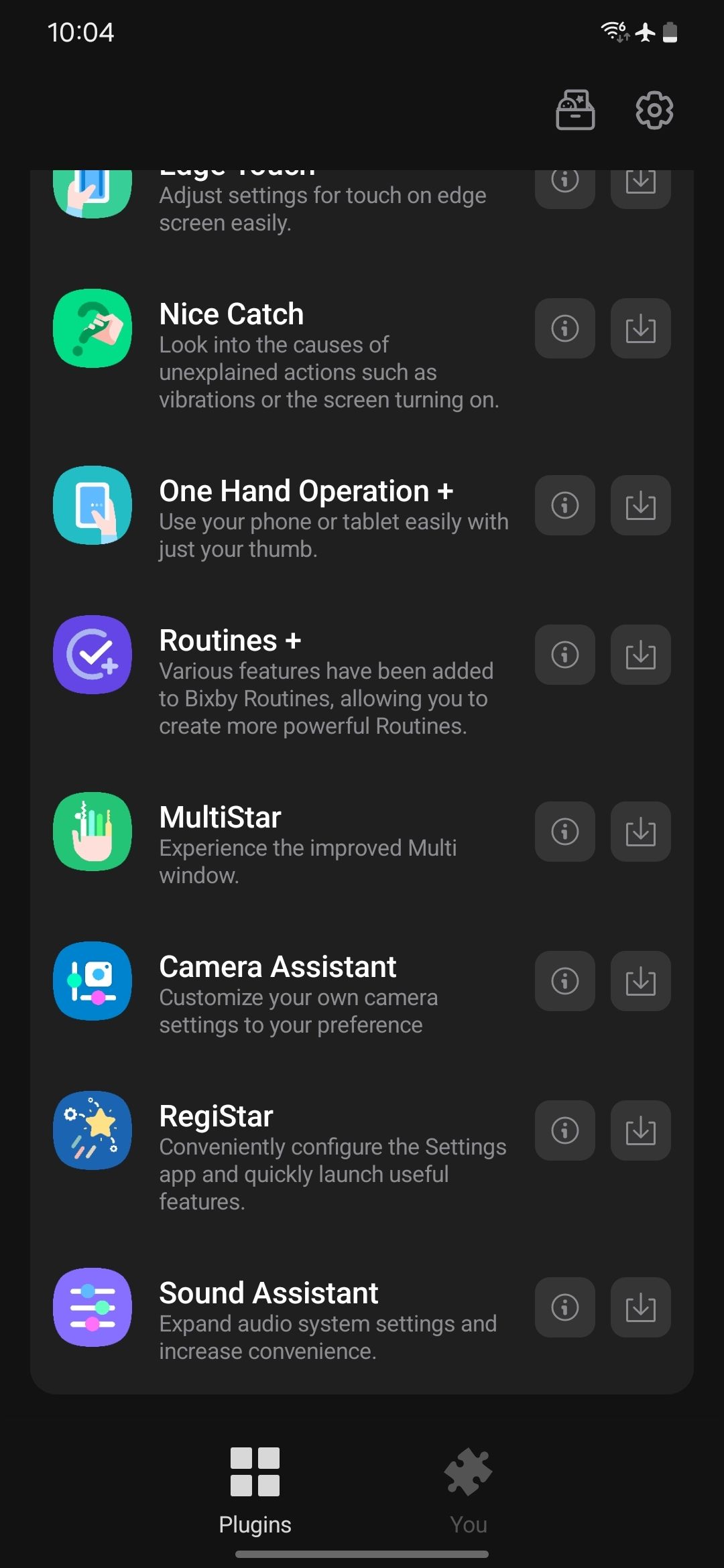Select the One Hand Operation + icon
This screenshot has height=1568, width=724.
pyautogui.click(x=93, y=505)
